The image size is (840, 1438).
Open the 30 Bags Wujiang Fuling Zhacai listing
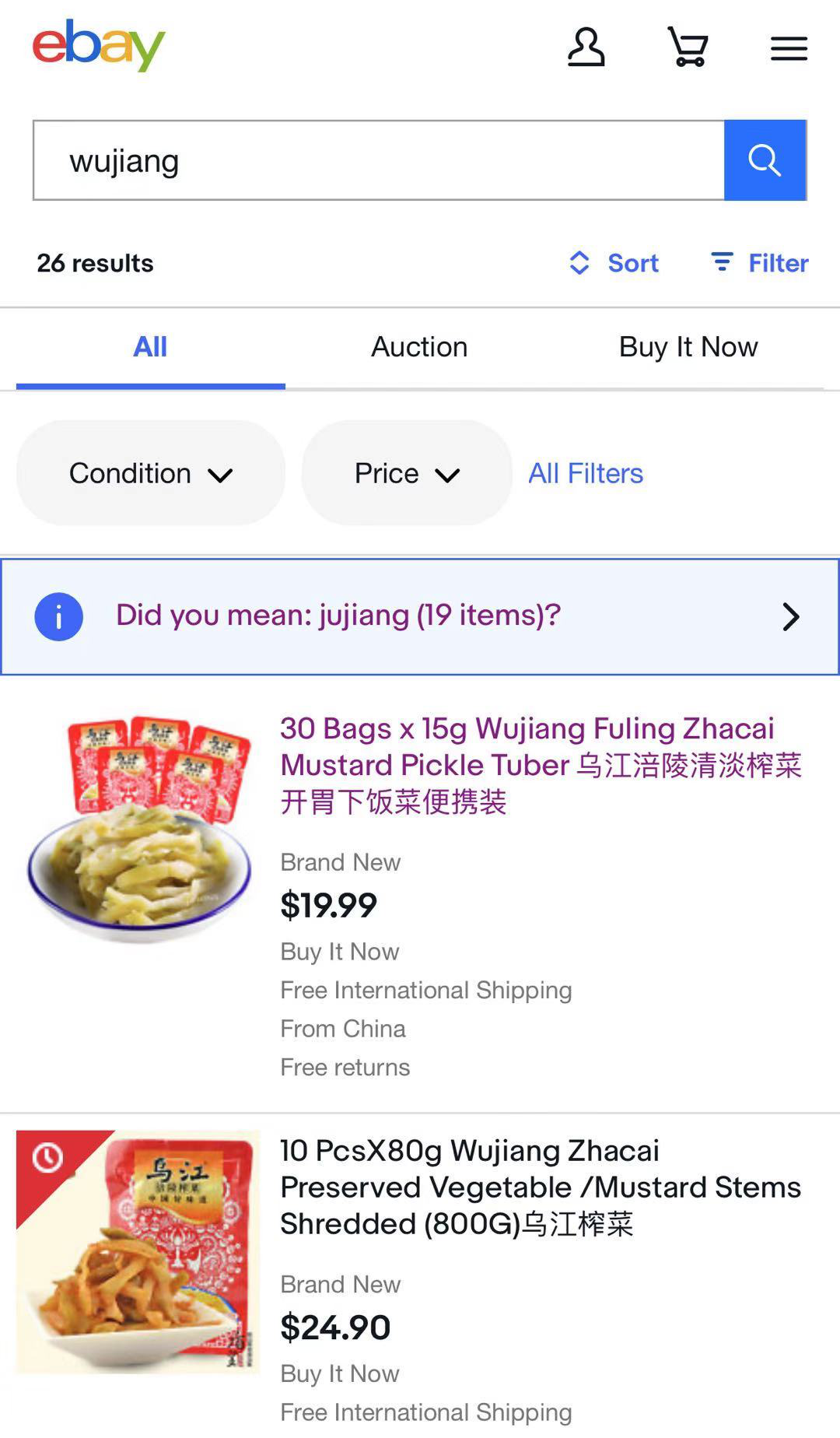[541, 764]
